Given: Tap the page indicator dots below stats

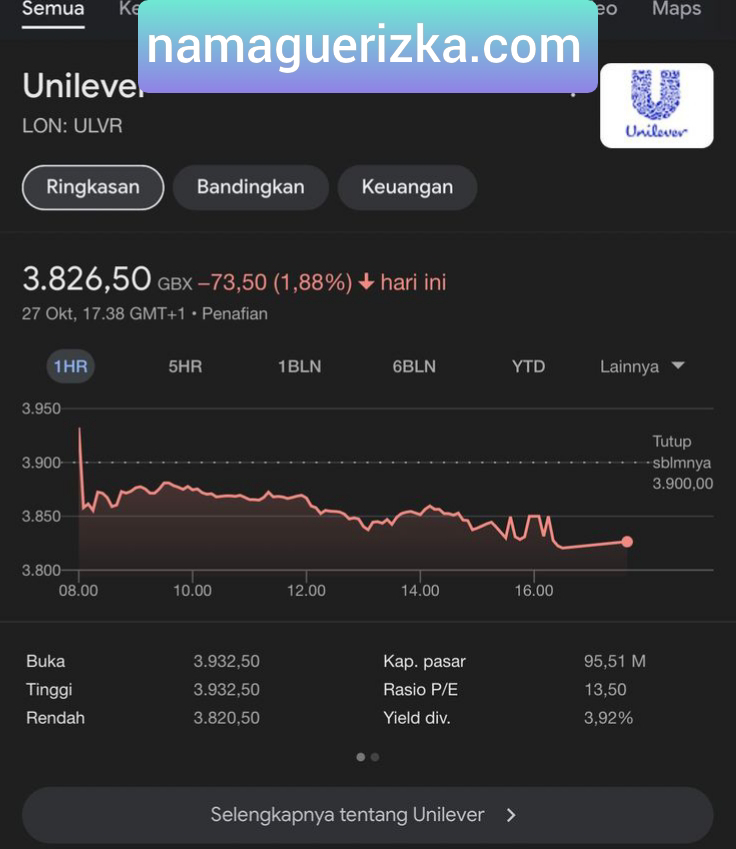Looking at the screenshot, I should click(367, 757).
